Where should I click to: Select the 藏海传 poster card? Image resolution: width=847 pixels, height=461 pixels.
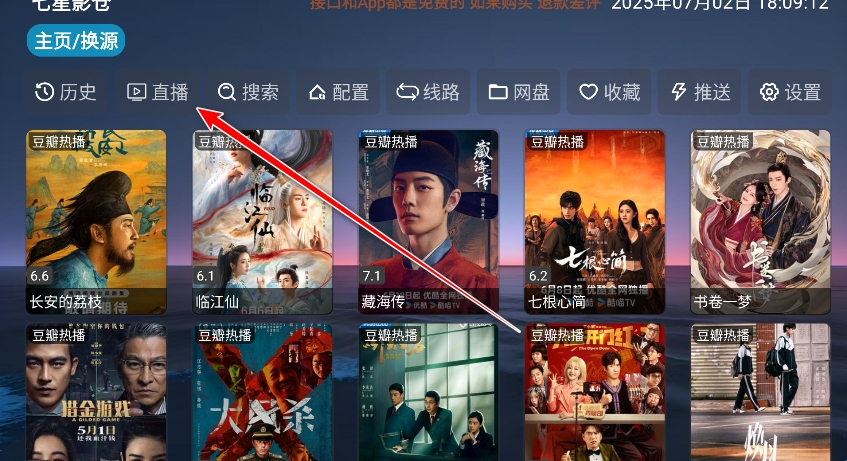tap(428, 220)
